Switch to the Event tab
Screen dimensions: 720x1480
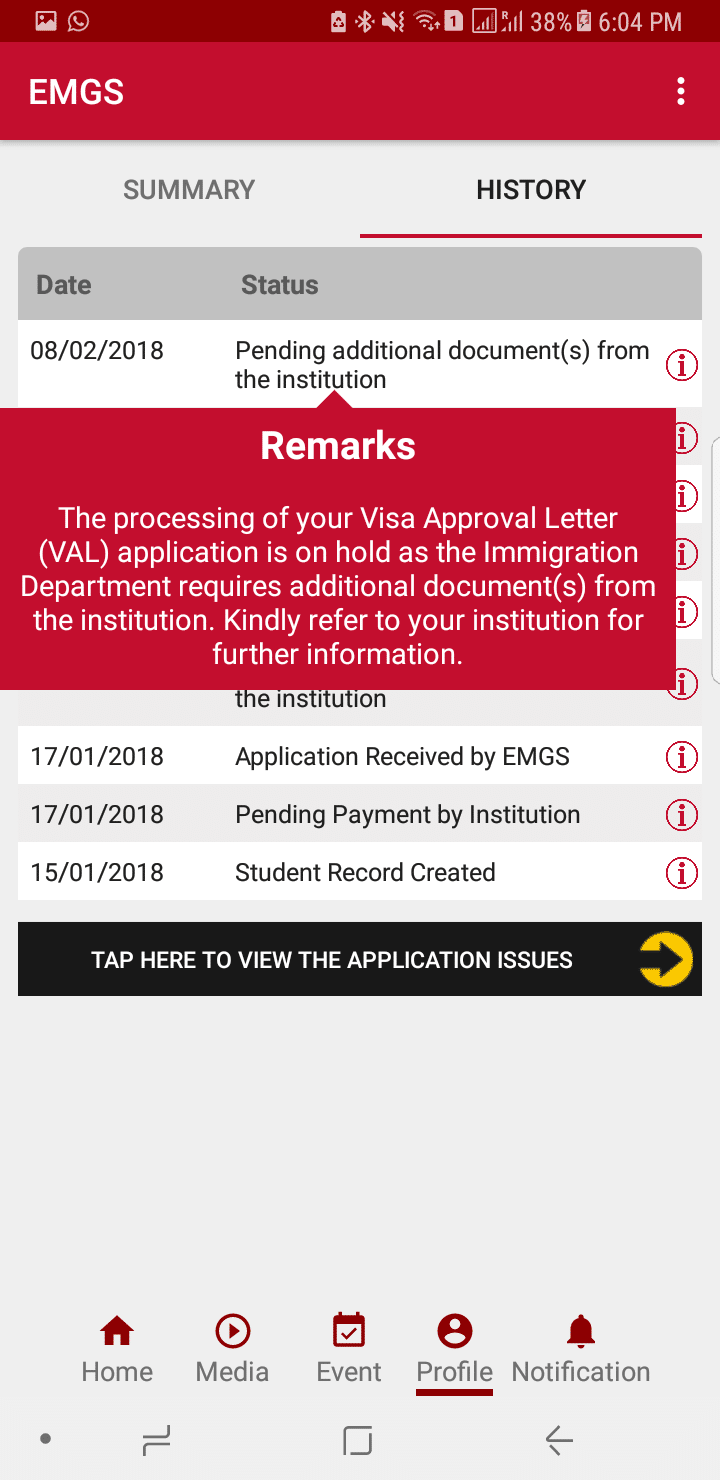[349, 1349]
